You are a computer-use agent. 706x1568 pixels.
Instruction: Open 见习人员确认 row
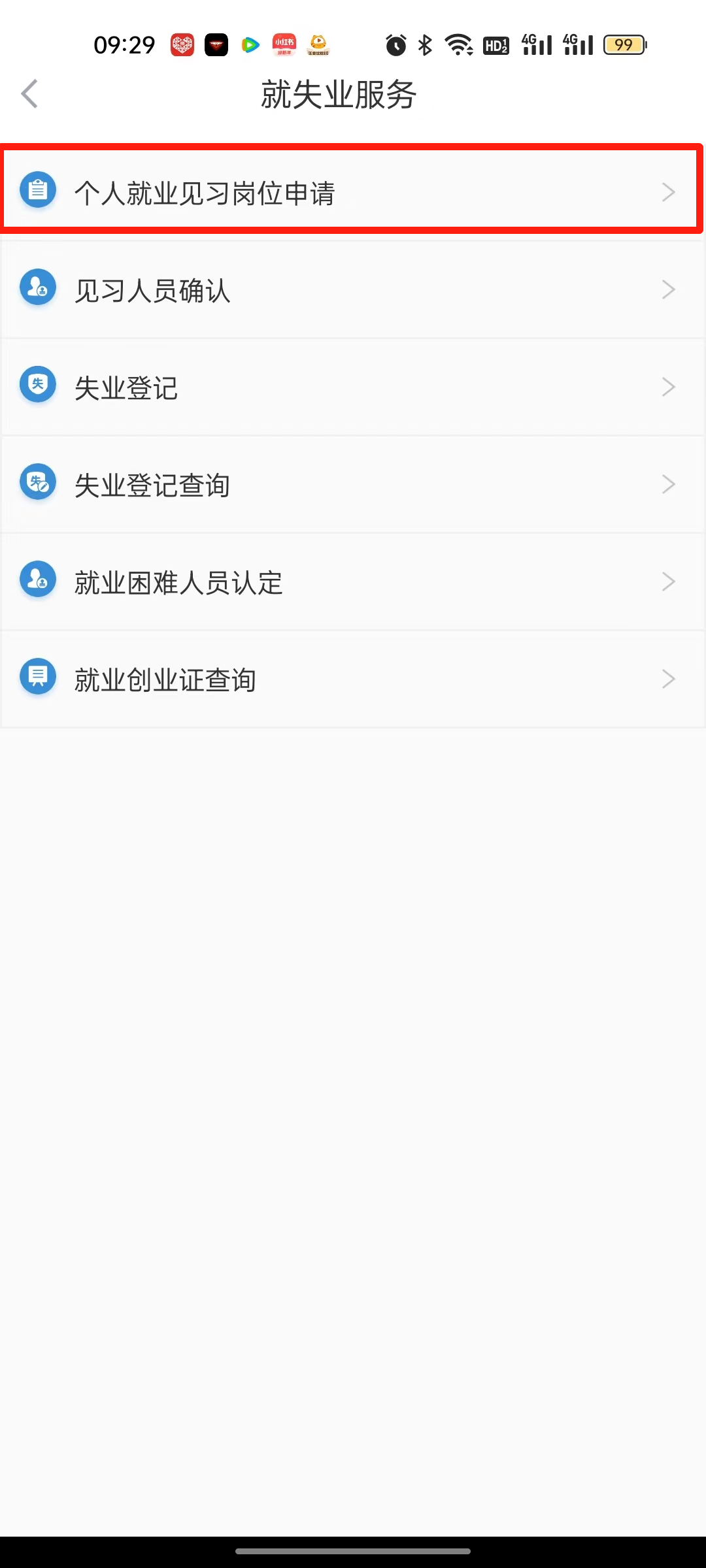coord(353,289)
